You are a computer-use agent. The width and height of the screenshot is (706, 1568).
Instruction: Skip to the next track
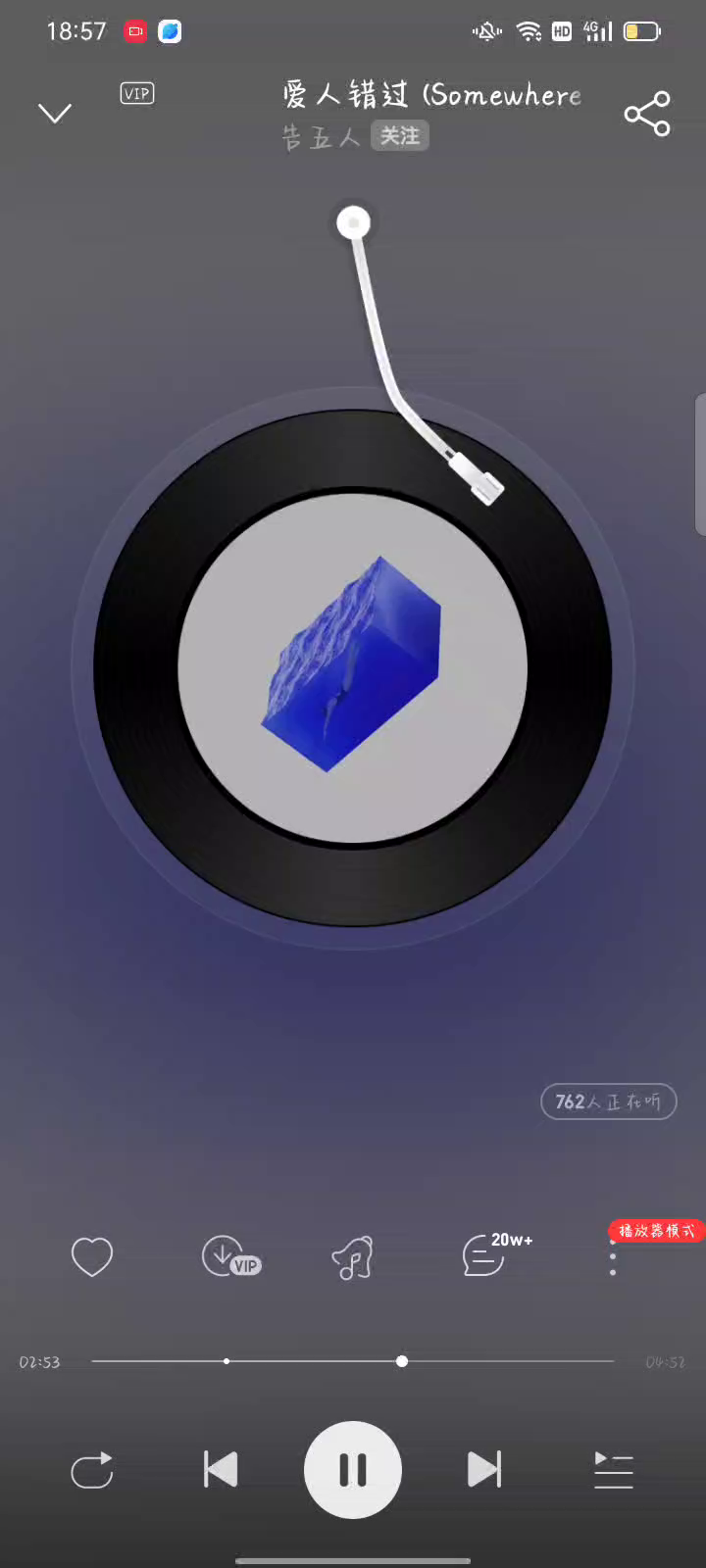click(484, 1470)
